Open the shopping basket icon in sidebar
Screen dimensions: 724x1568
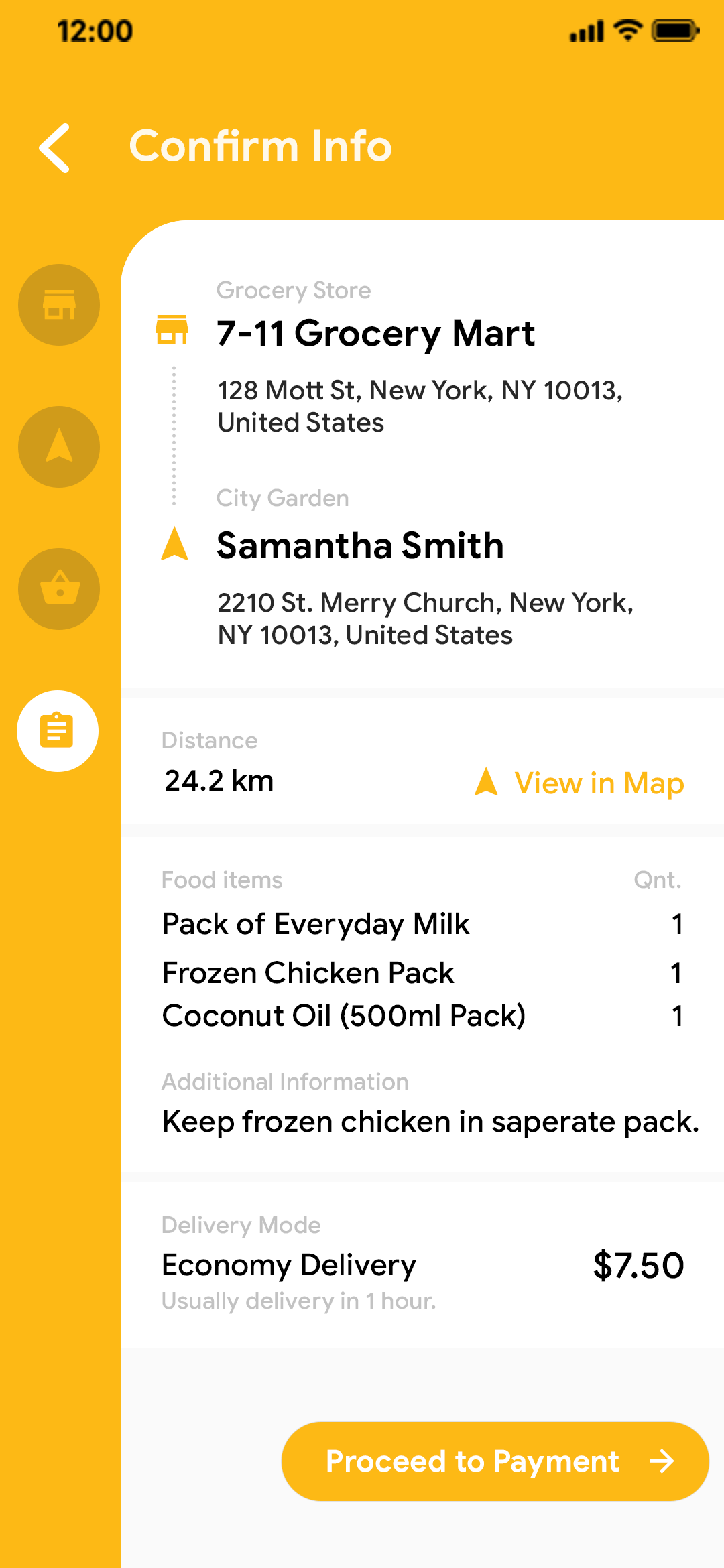(58, 588)
